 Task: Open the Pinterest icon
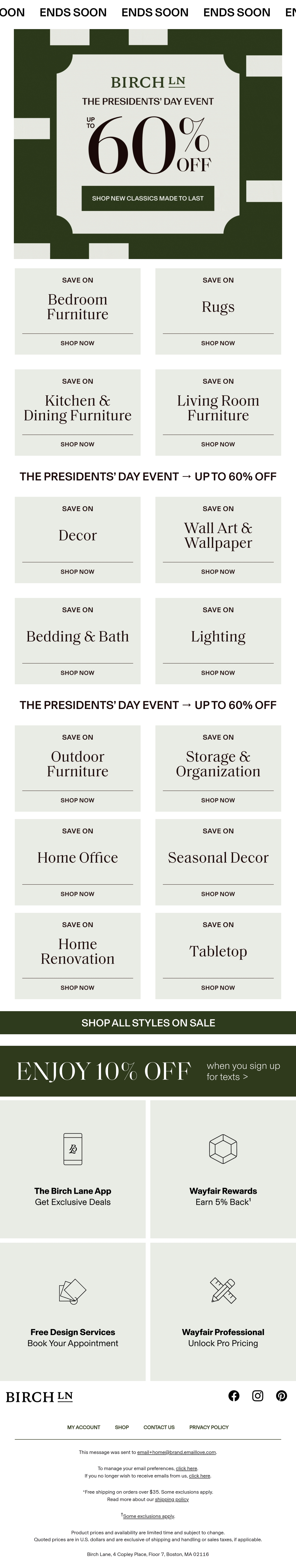(x=281, y=1396)
